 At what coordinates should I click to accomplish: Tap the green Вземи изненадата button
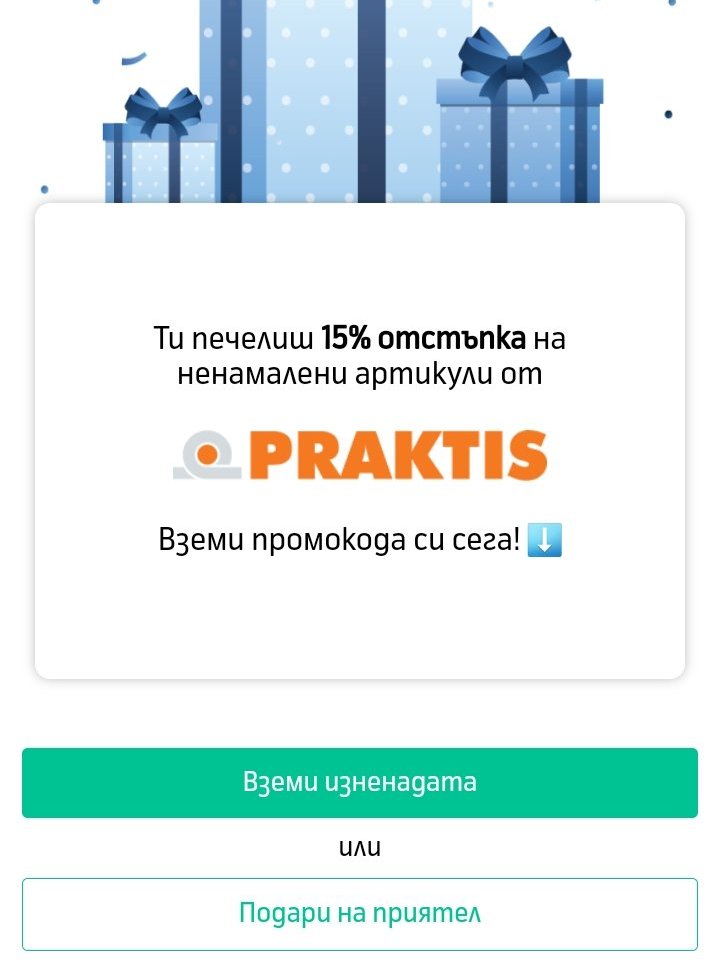tap(360, 783)
